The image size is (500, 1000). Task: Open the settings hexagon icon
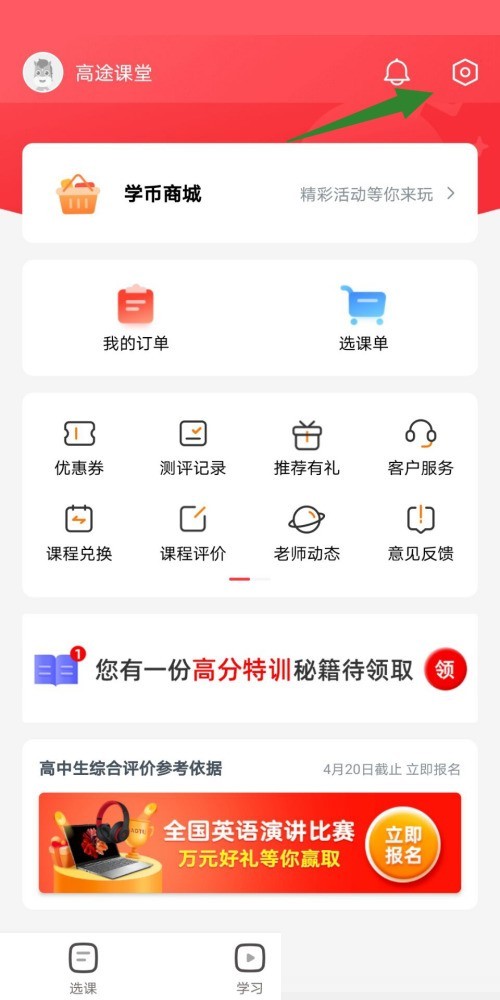(x=465, y=73)
